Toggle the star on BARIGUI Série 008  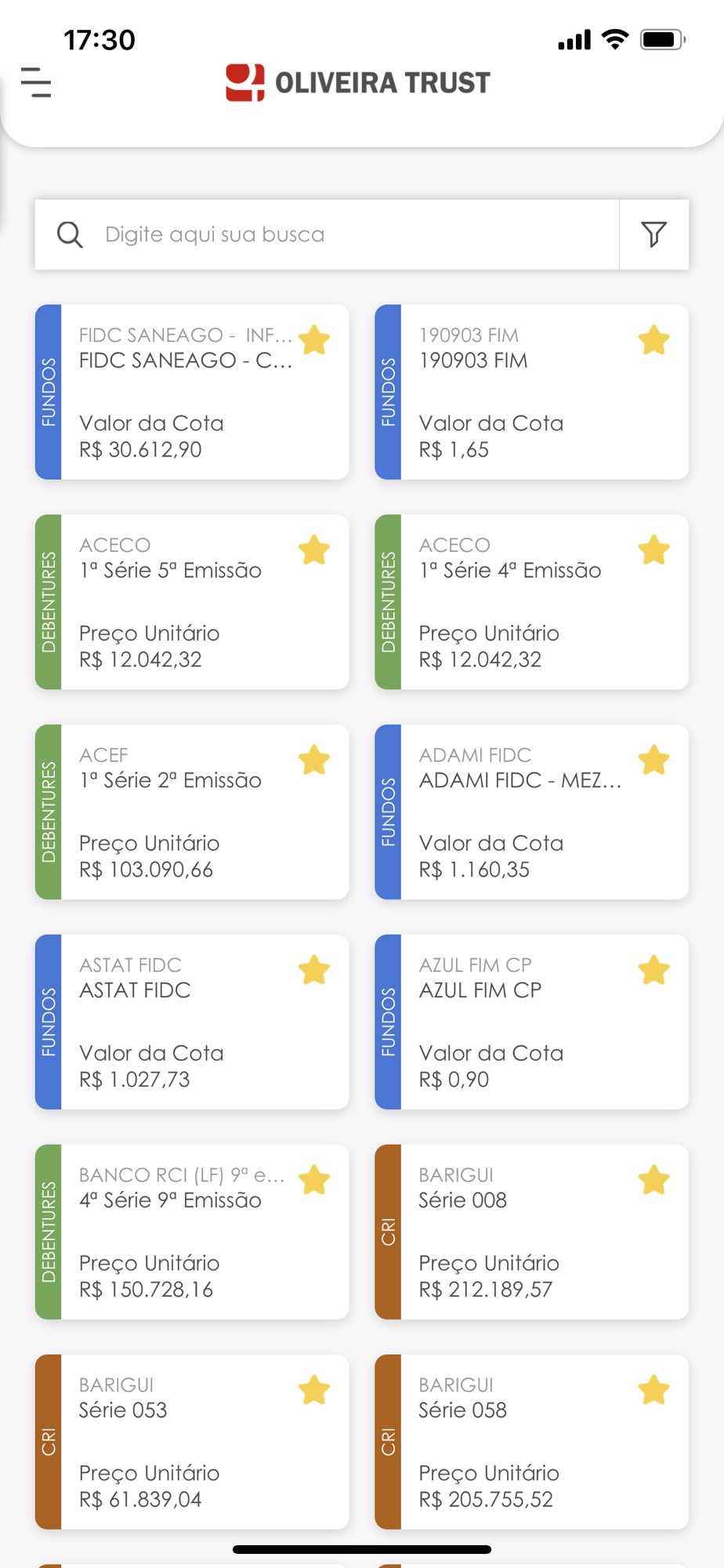point(653,1181)
